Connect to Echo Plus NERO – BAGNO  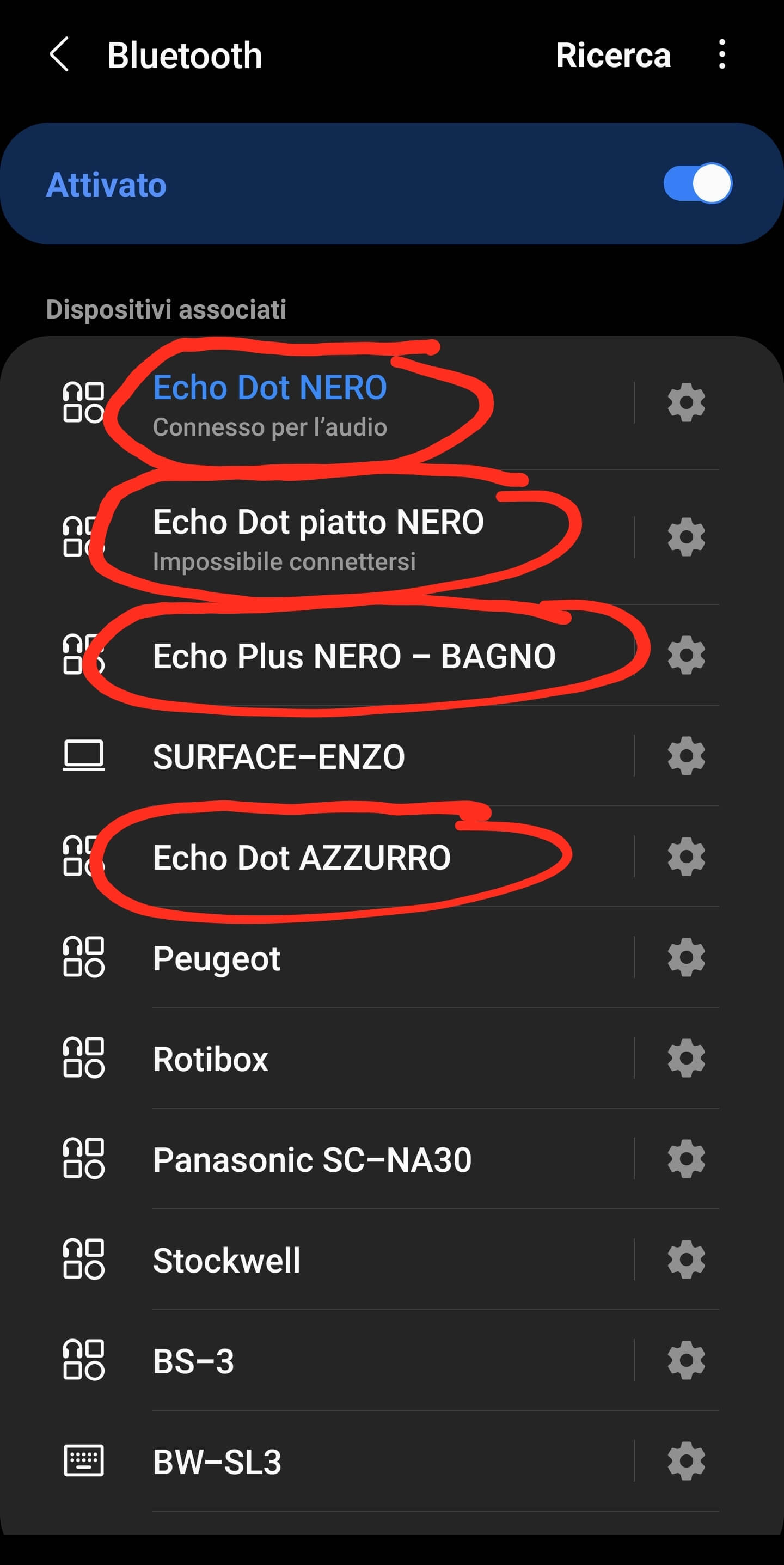[353, 656]
